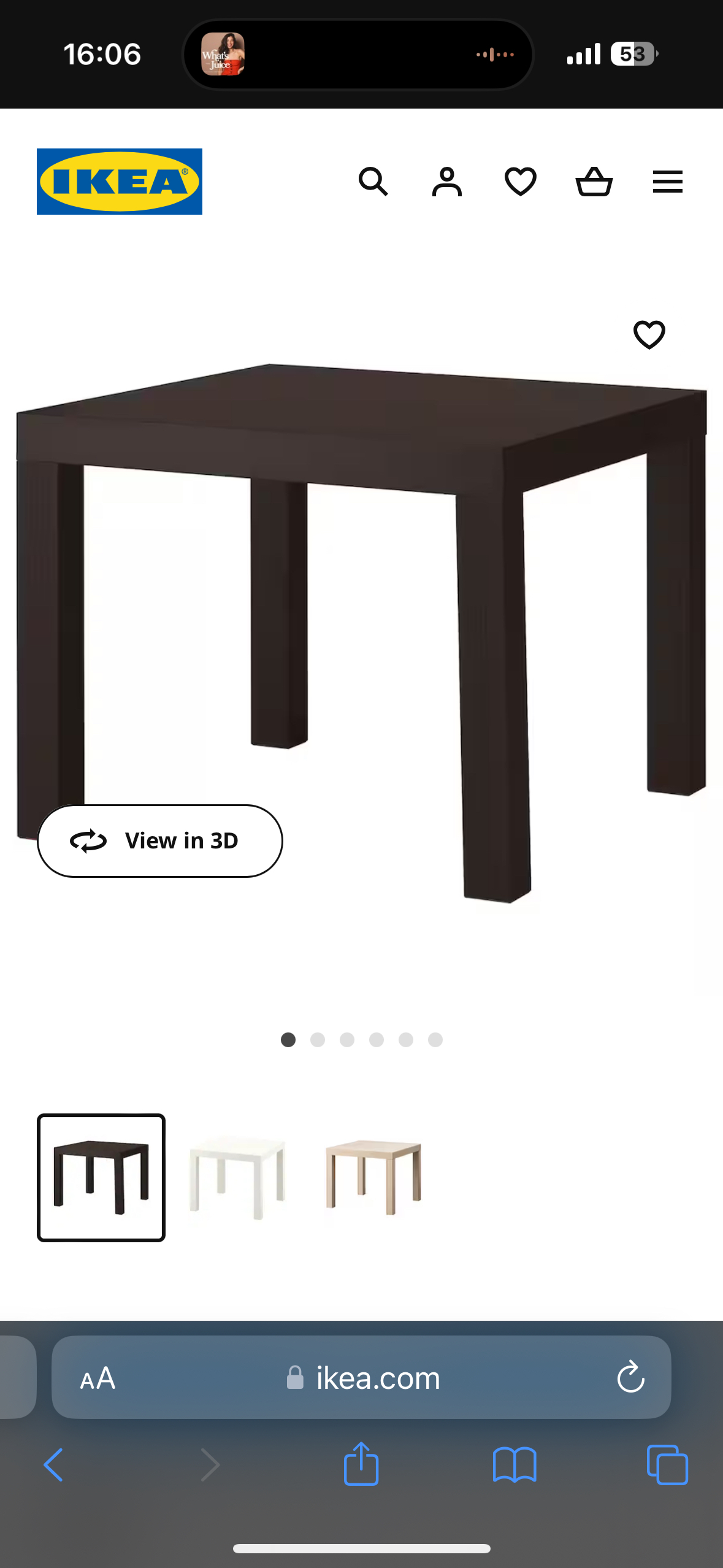Image resolution: width=723 pixels, height=1568 pixels.
Task: Open Safari bookmarks
Action: click(515, 1465)
